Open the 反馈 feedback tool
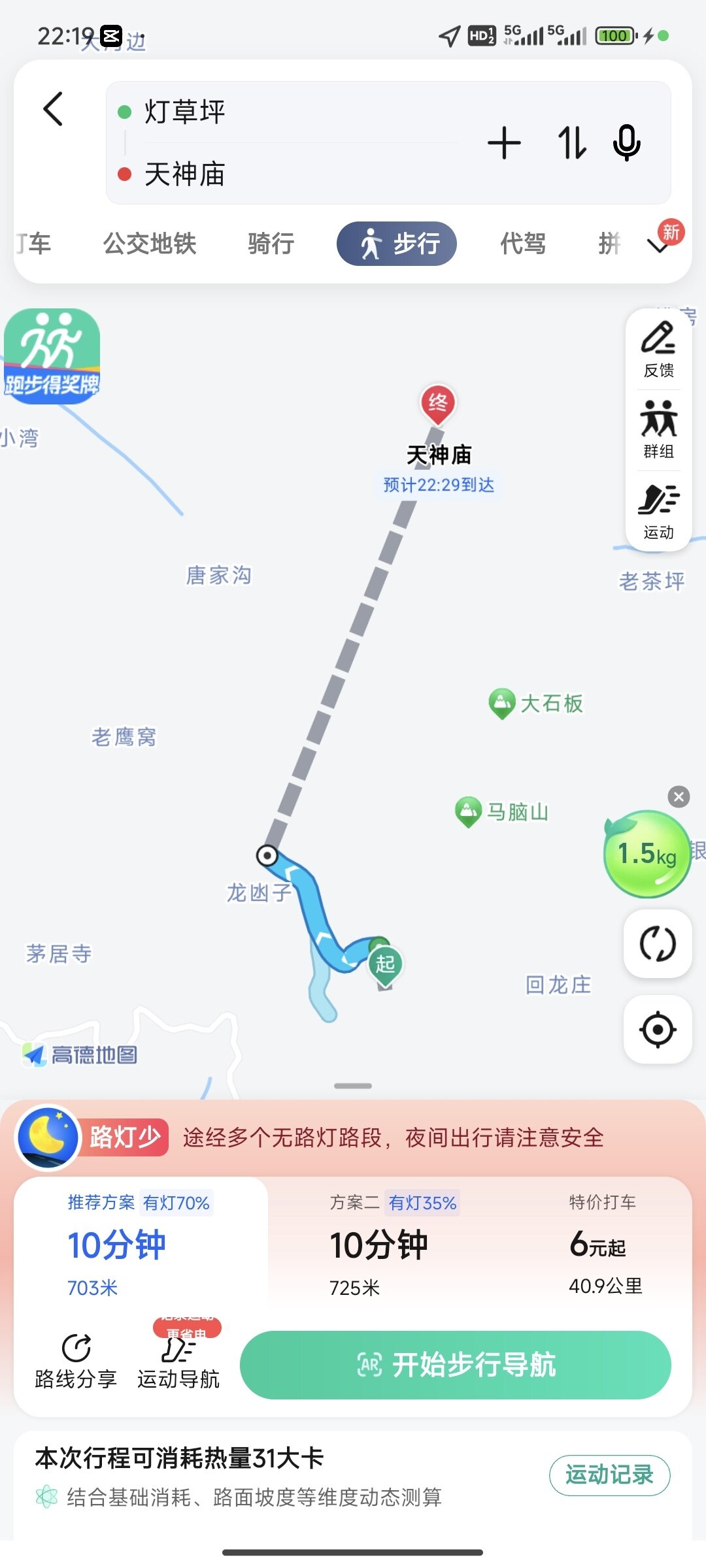 (658, 350)
